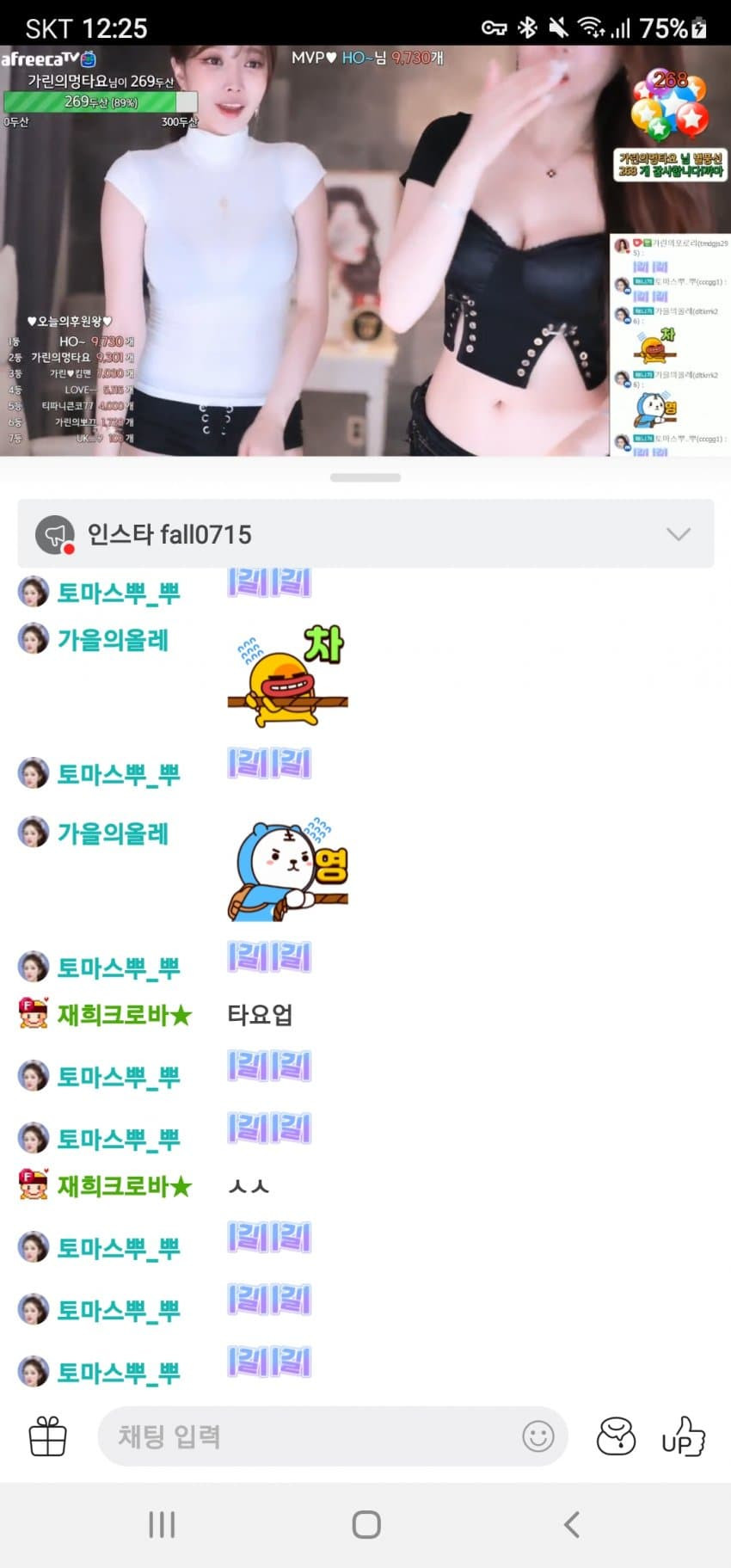Viewport: 731px width, 1568px height.
Task: Go back using system back button
Action: coord(571,1524)
